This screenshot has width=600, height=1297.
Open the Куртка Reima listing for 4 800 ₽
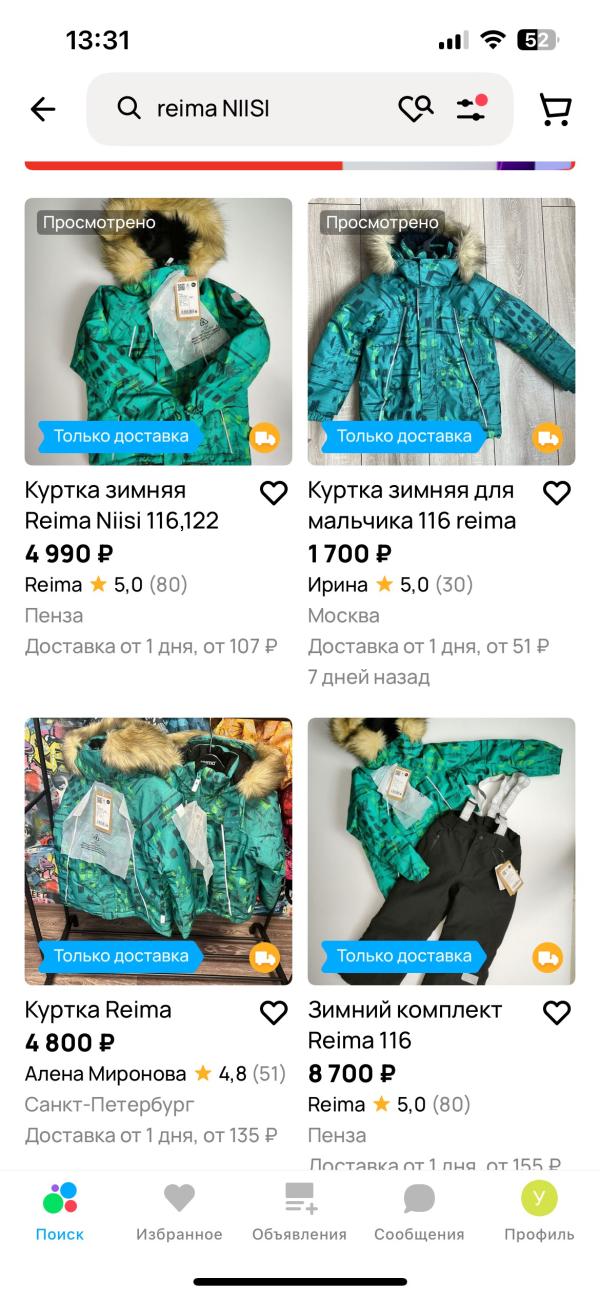(158, 851)
